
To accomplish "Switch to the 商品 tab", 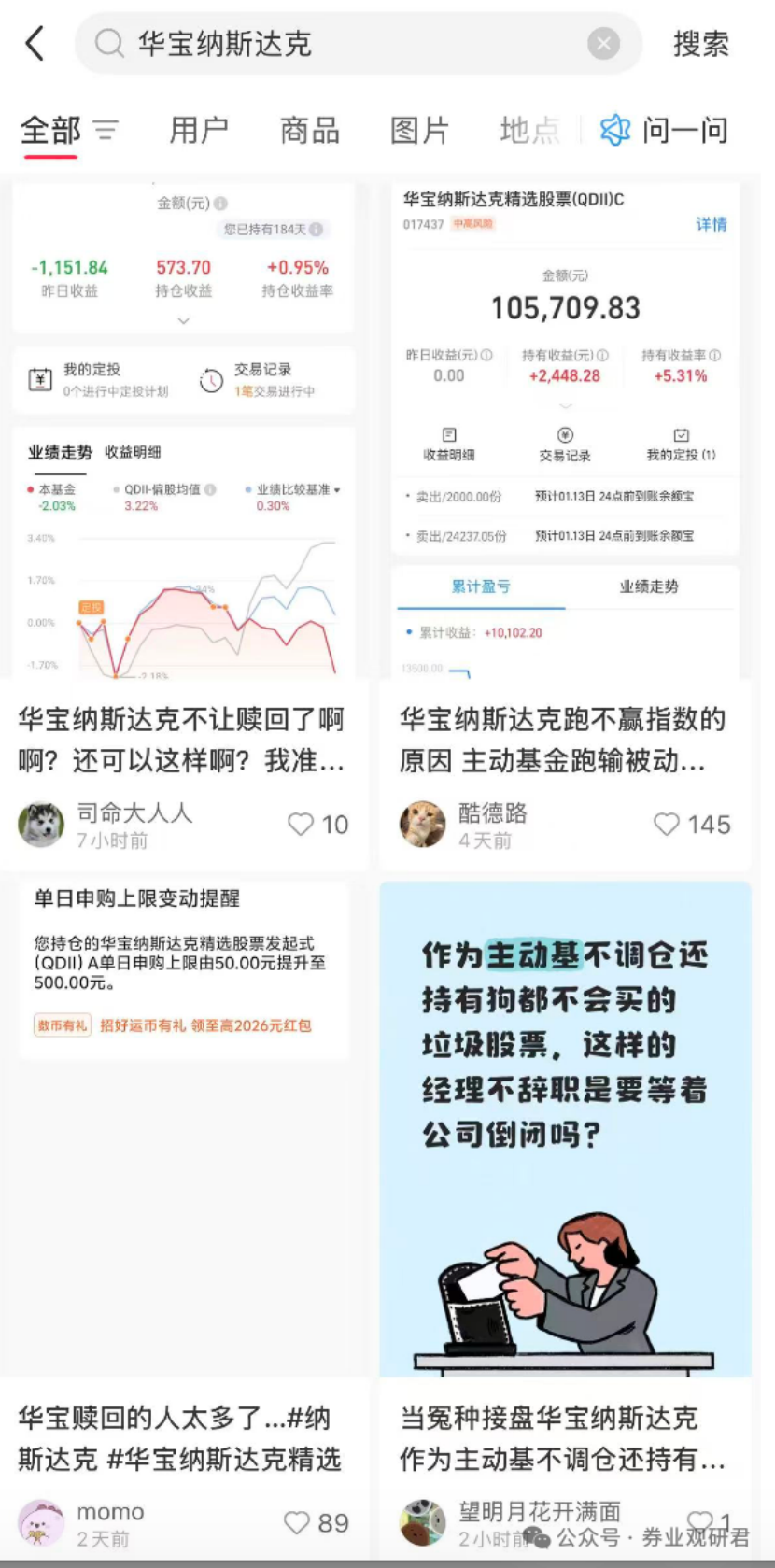I will point(309,131).
